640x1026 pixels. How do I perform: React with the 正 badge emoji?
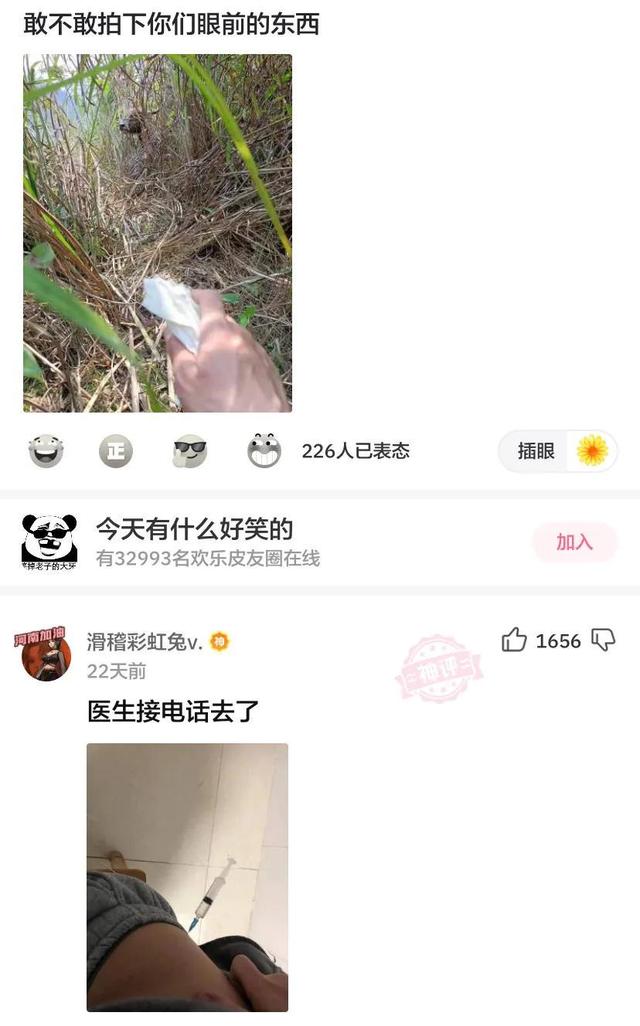[116, 451]
